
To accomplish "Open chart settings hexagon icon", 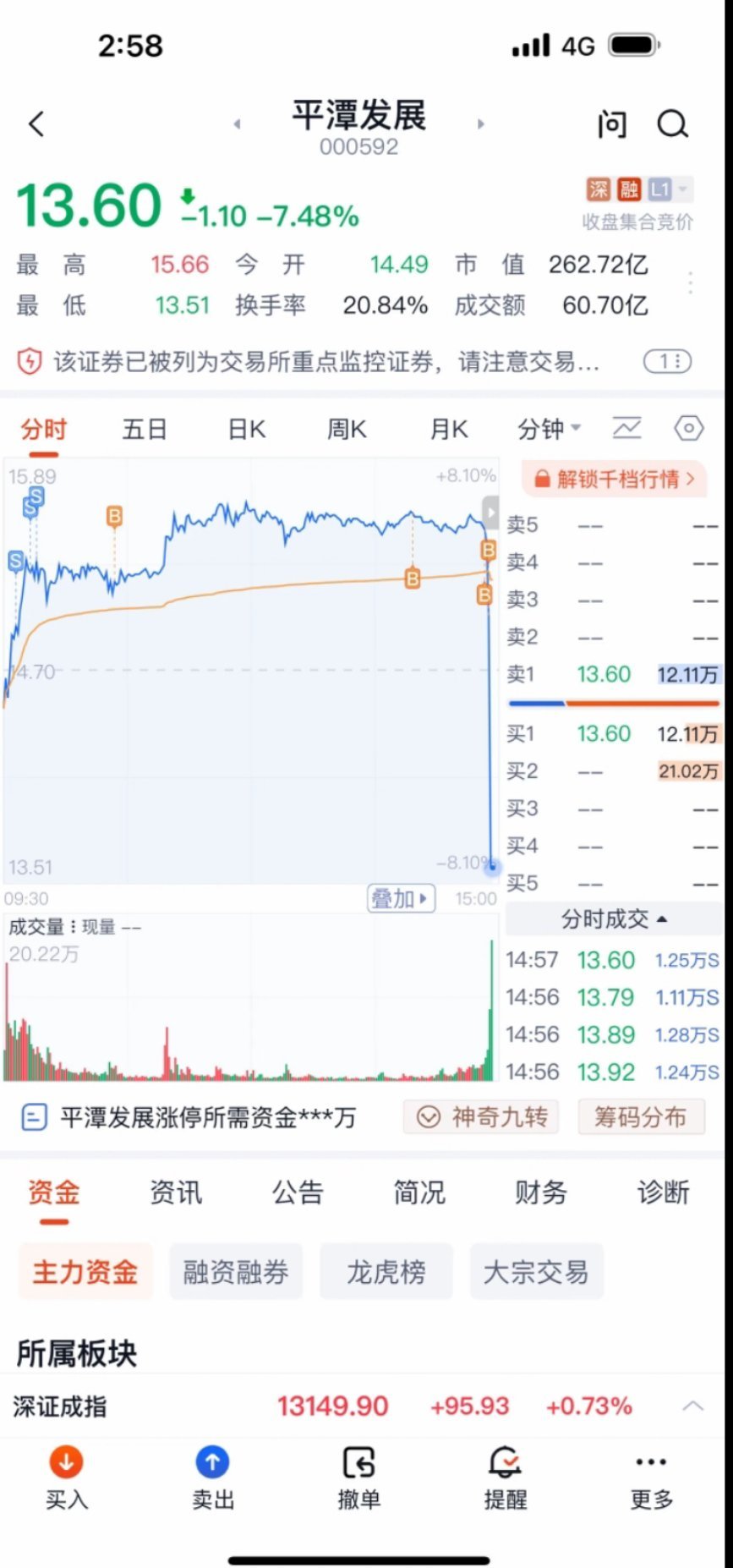I will (687, 429).
